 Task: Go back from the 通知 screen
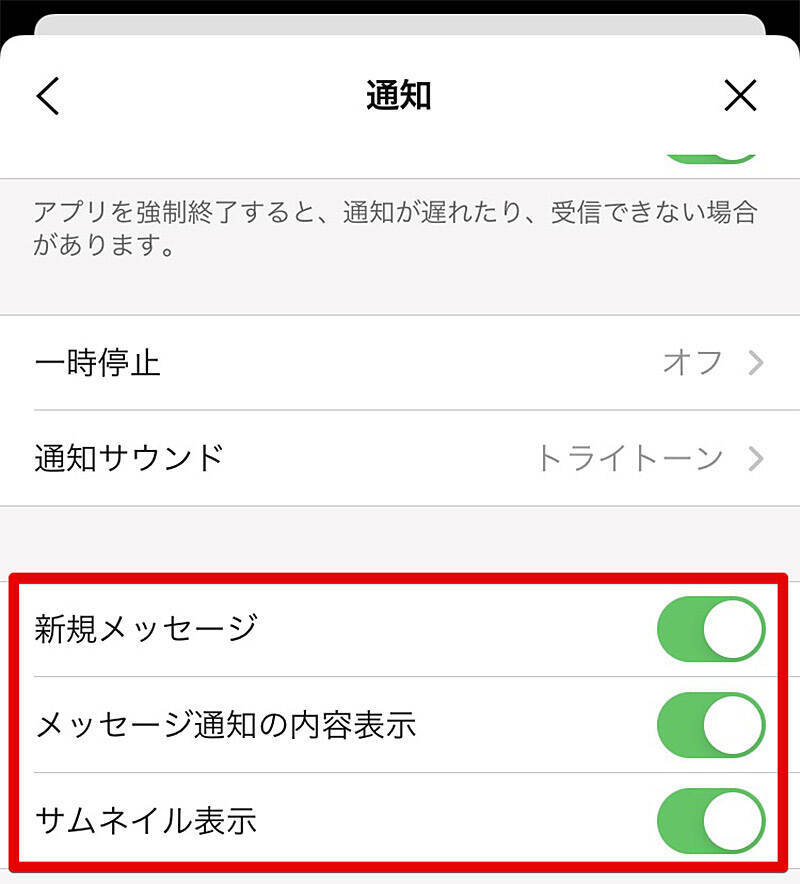48,96
